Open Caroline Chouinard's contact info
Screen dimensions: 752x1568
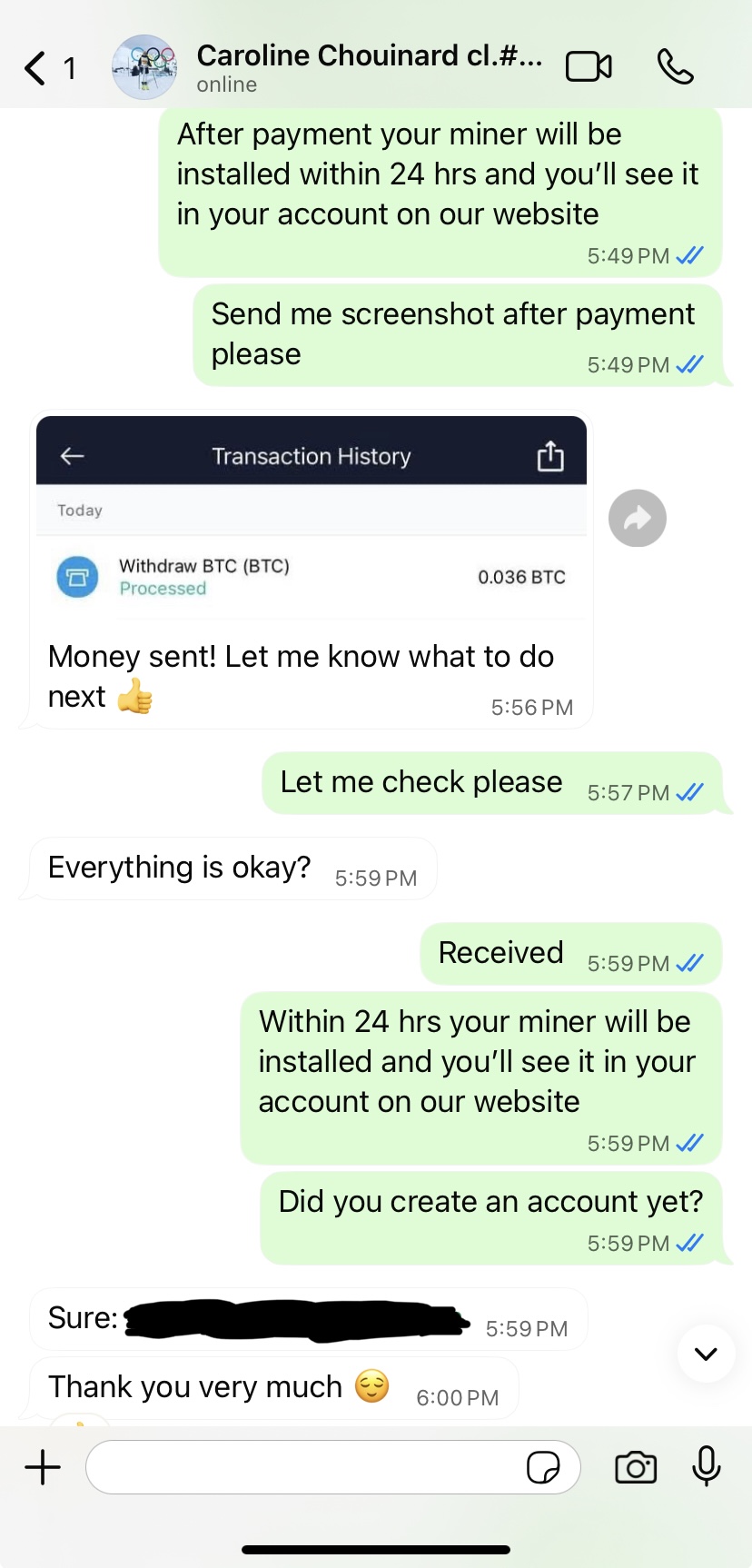tap(368, 66)
